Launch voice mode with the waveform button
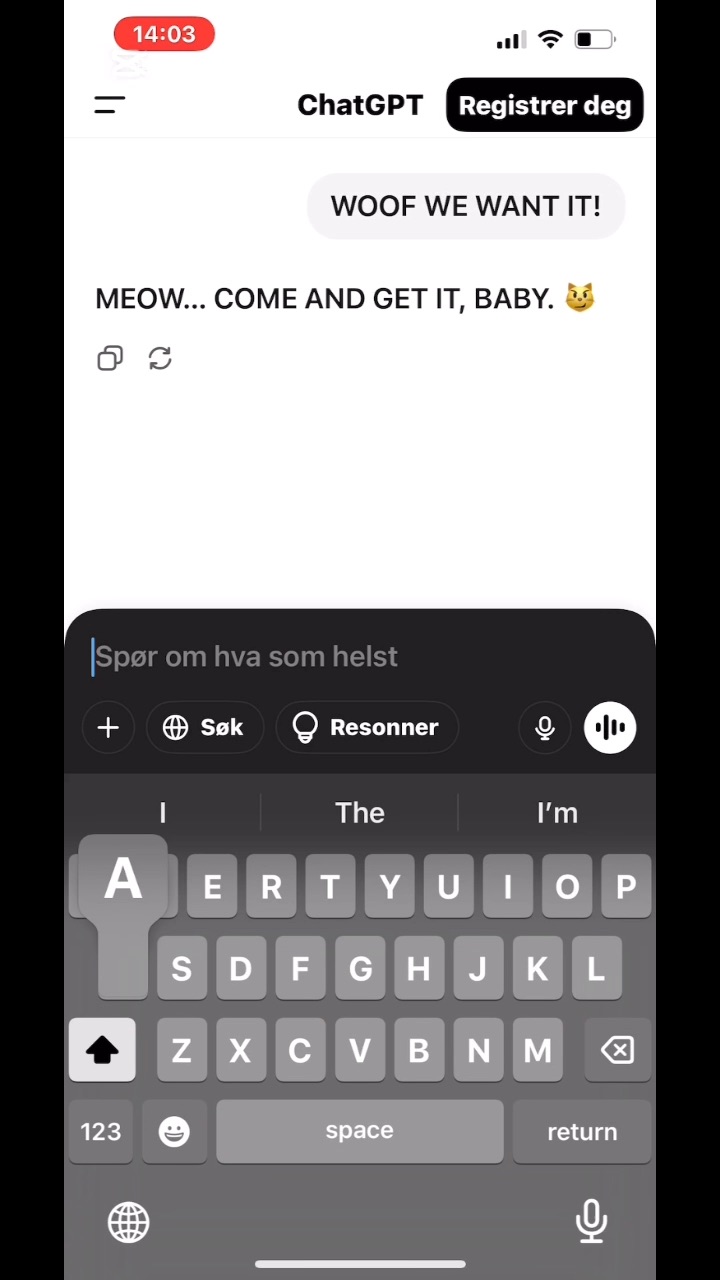The image size is (720, 1280). click(610, 727)
